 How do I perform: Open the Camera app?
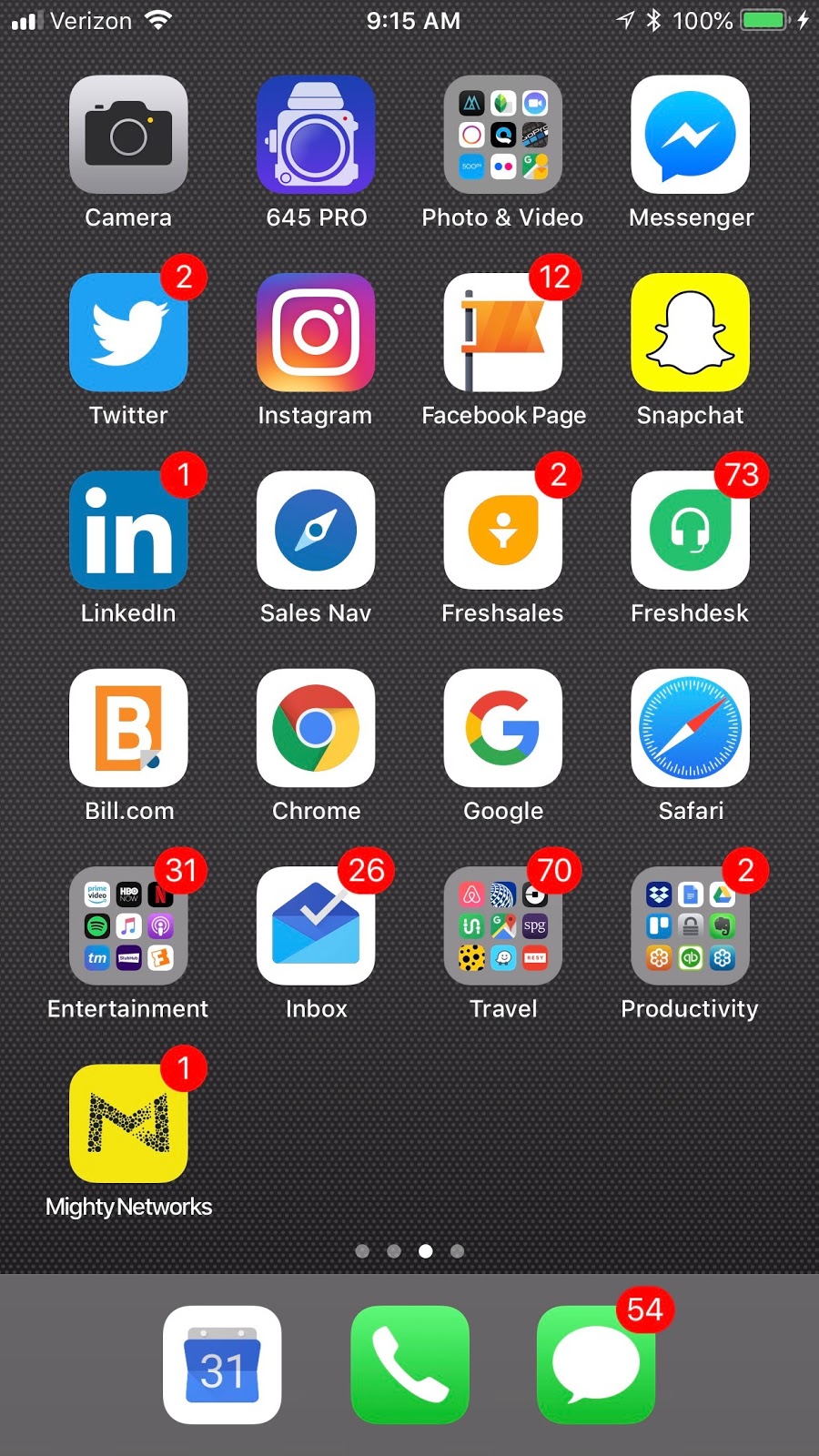click(x=128, y=135)
